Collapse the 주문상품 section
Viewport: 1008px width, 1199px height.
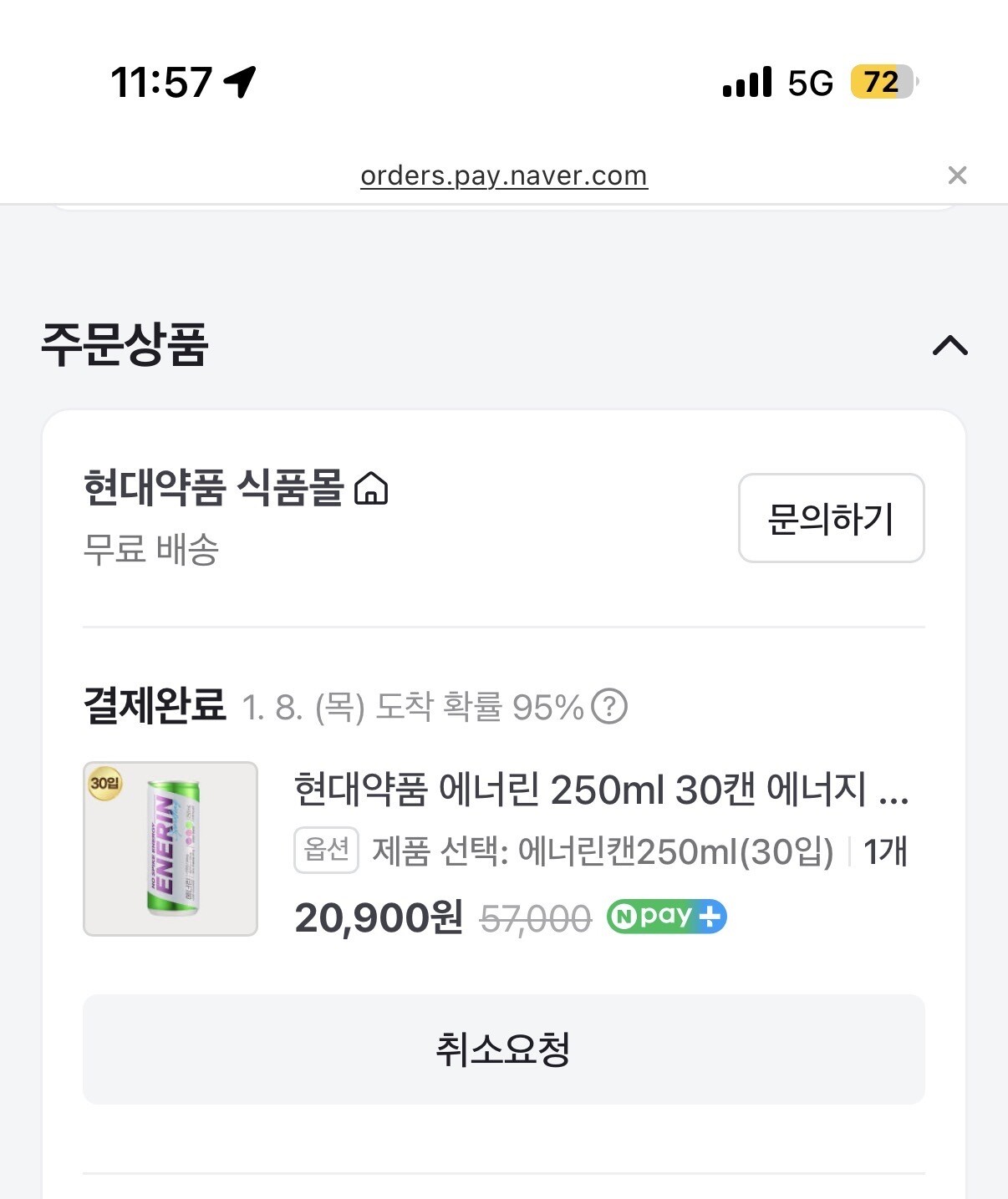(949, 345)
